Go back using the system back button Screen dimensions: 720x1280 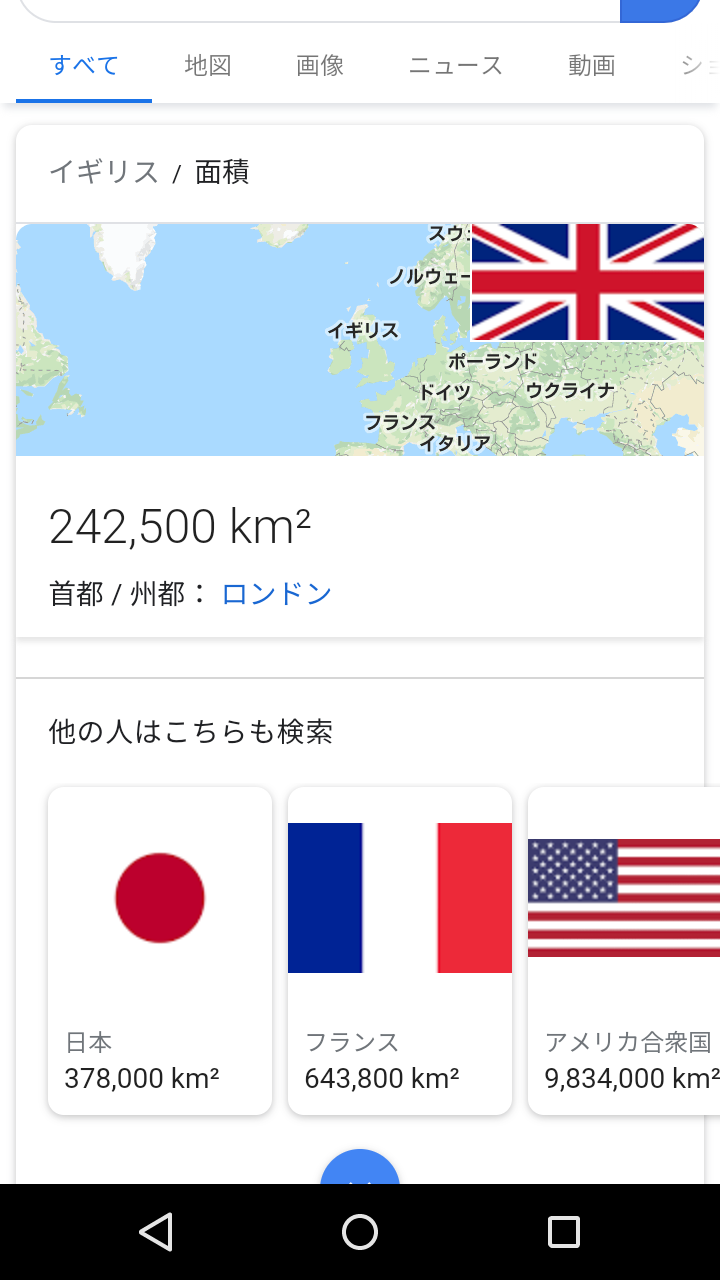pos(156,1232)
